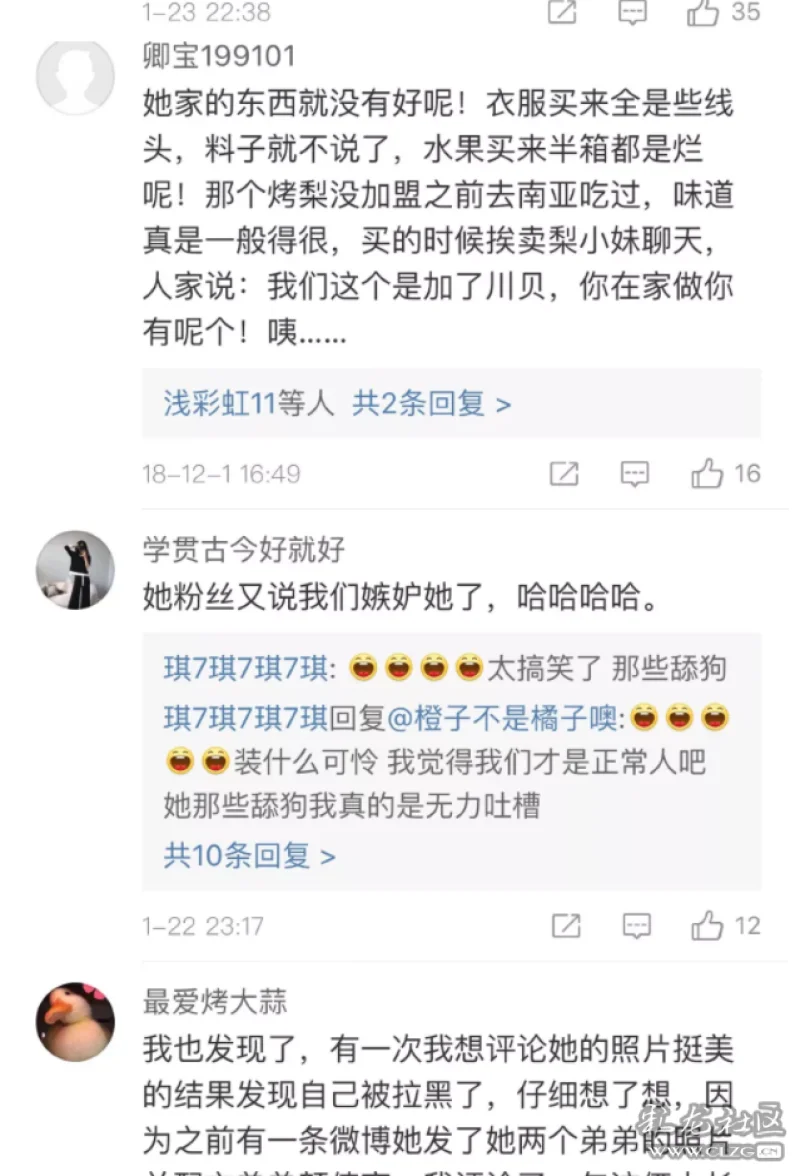Reply to 学贯古今好就好's comment
The width and height of the screenshot is (800, 1176).
tap(636, 926)
